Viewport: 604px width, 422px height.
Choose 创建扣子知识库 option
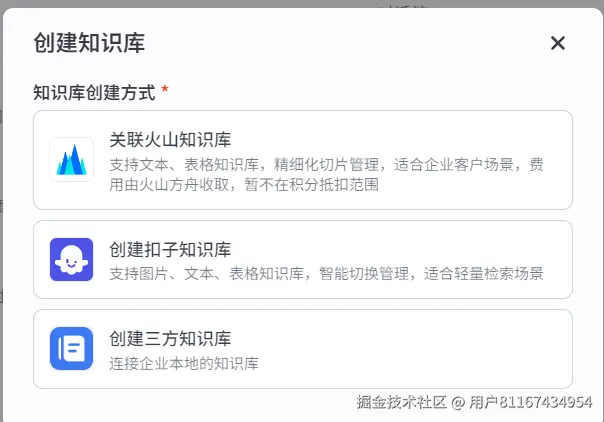pyautogui.click(x=302, y=259)
